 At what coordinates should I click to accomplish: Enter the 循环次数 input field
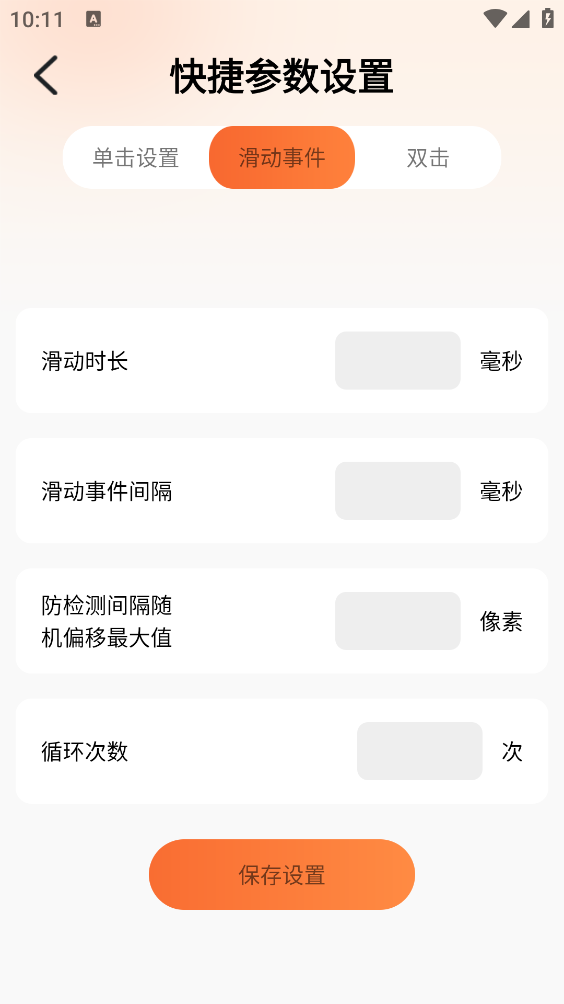pyautogui.click(x=419, y=751)
